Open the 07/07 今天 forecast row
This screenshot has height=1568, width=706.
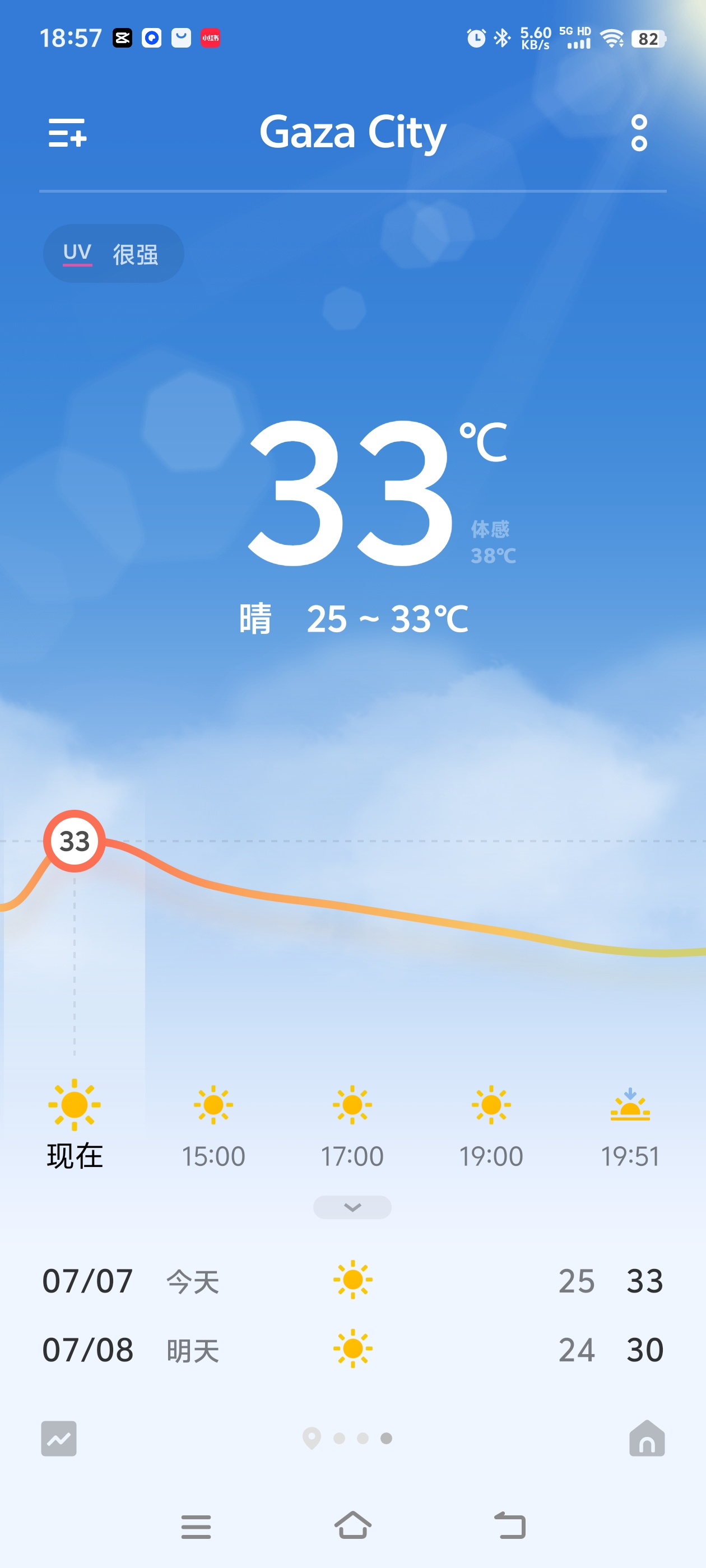point(352,1280)
